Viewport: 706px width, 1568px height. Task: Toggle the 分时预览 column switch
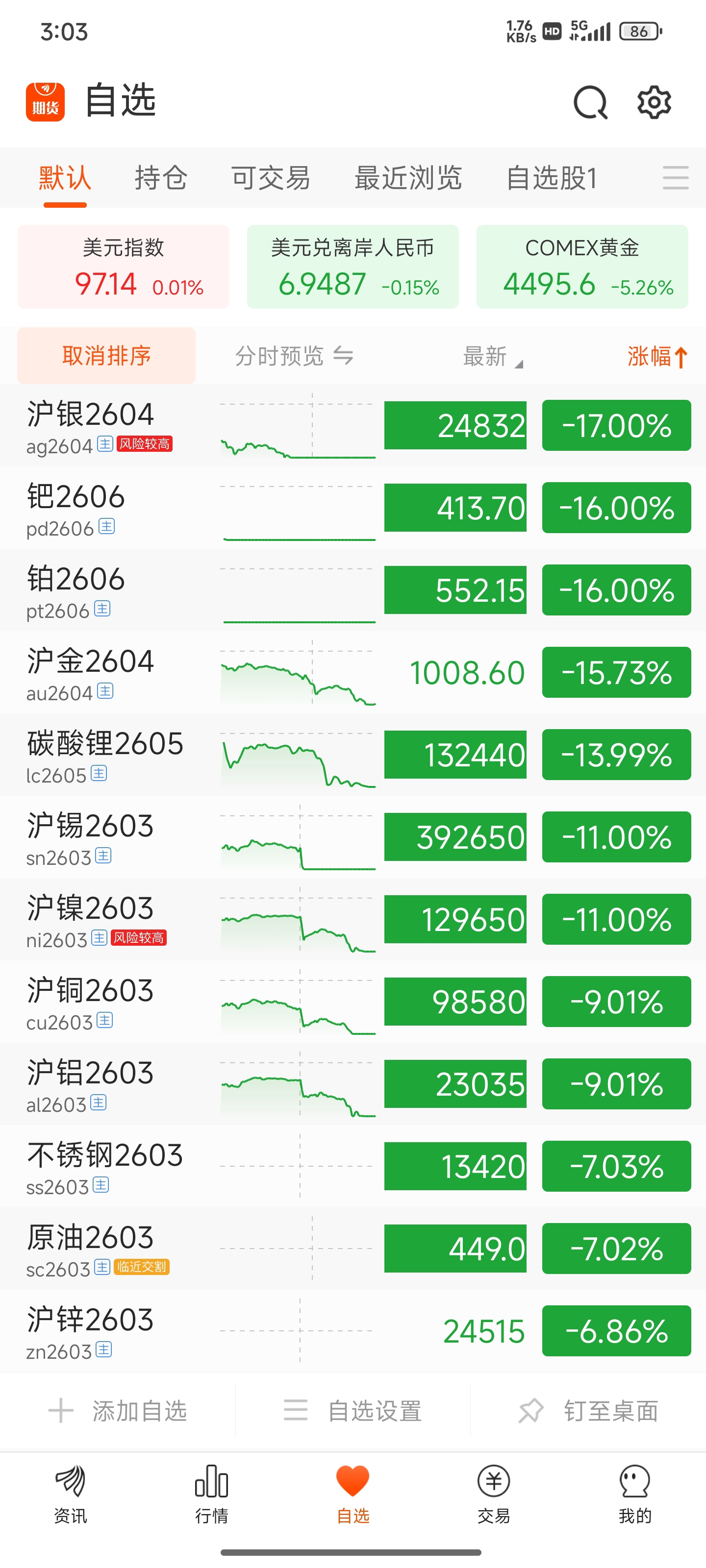point(294,355)
